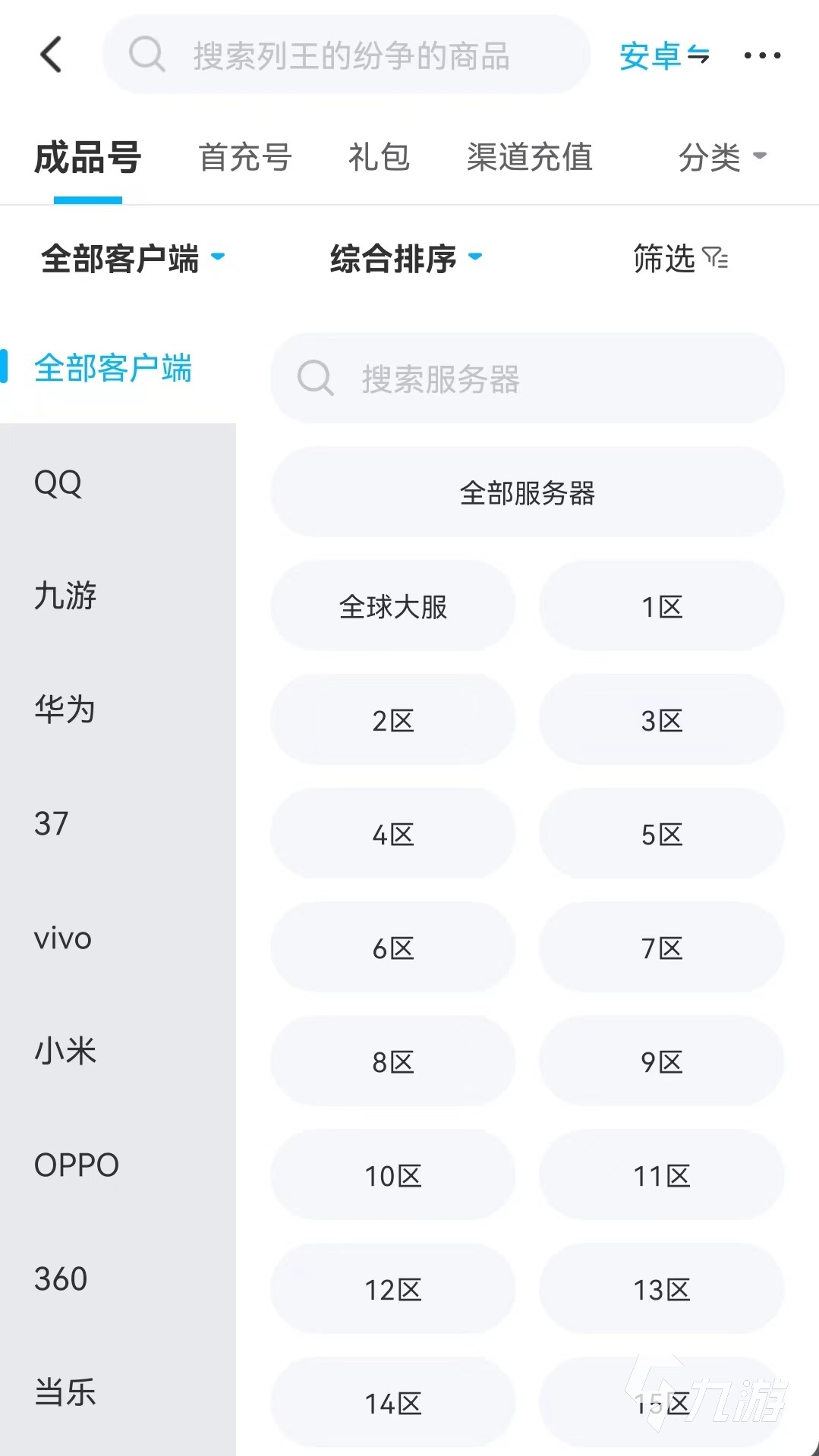
Task: Select 全部服务器 button
Action: [528, 492]
